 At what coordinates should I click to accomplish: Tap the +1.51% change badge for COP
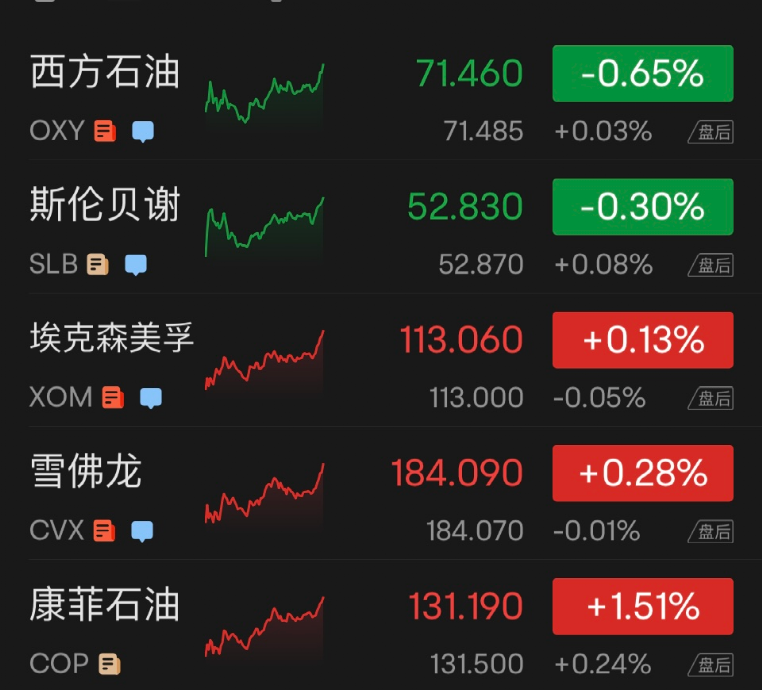pyautogui.click(x=642, y=606)
